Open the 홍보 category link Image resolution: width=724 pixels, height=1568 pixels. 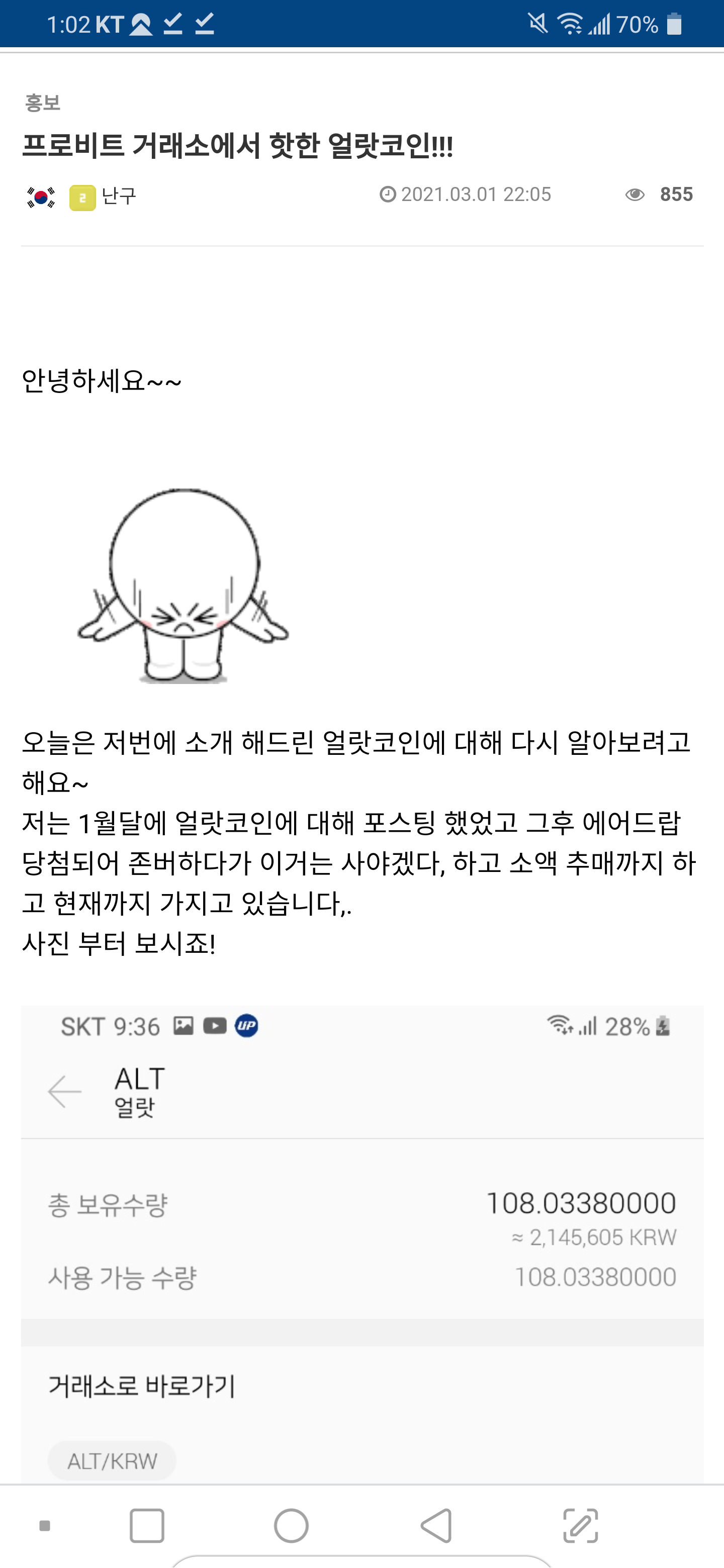pos(43,102)
